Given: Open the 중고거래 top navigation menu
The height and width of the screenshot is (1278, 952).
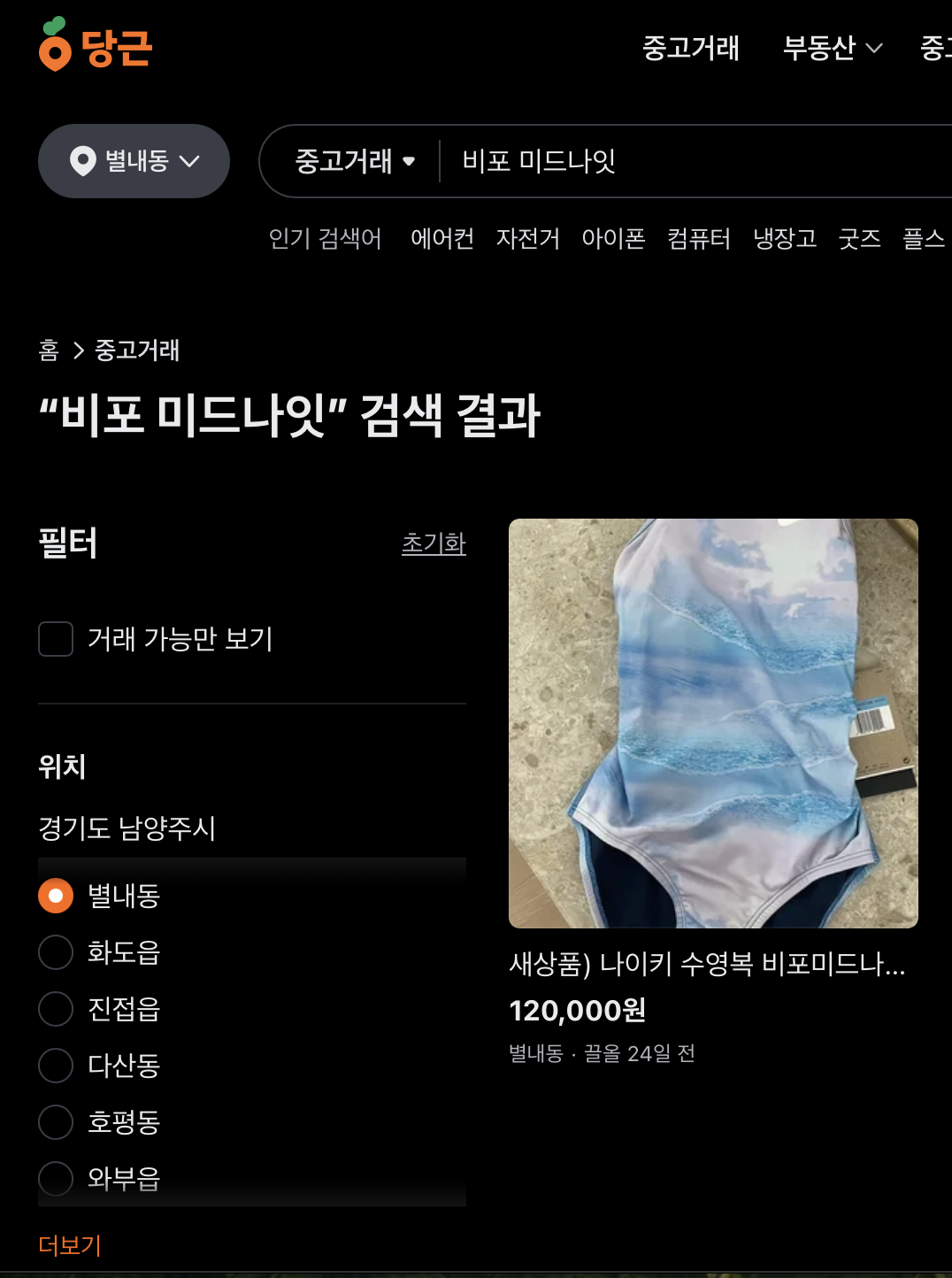Looking at the screenshot, I should click(692, 50).
